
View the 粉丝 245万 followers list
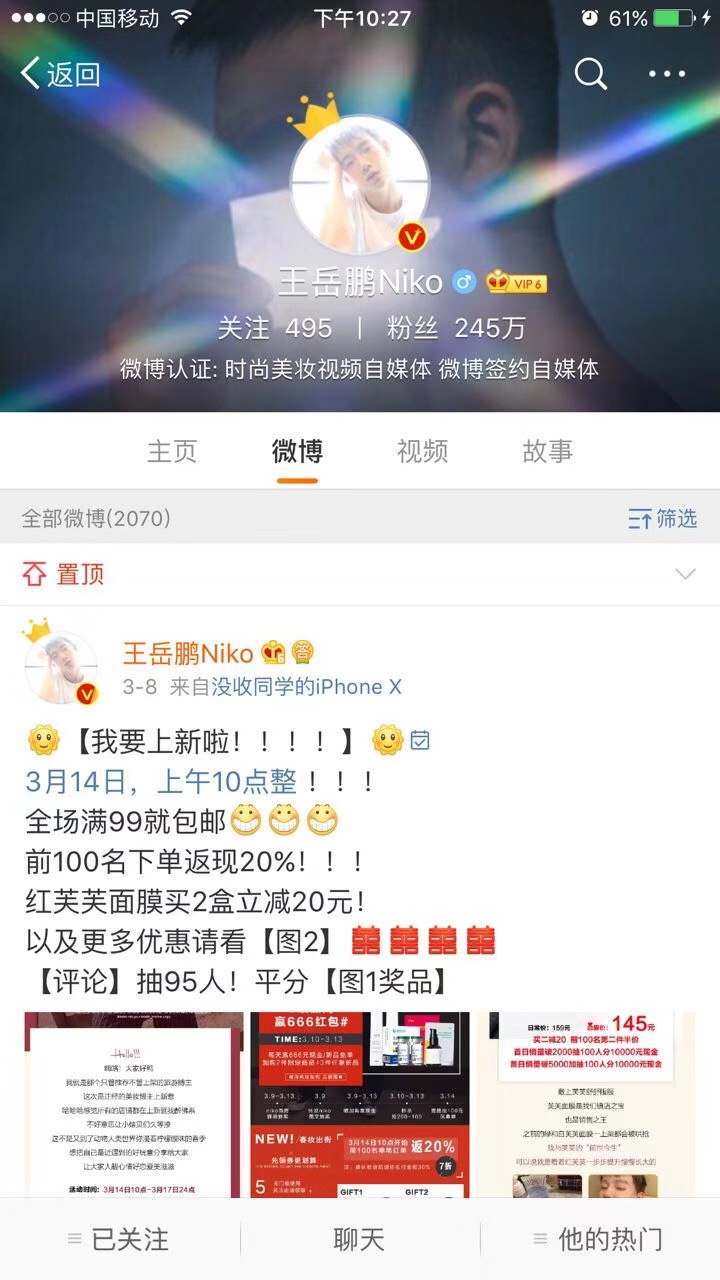(x=456, y=328)
